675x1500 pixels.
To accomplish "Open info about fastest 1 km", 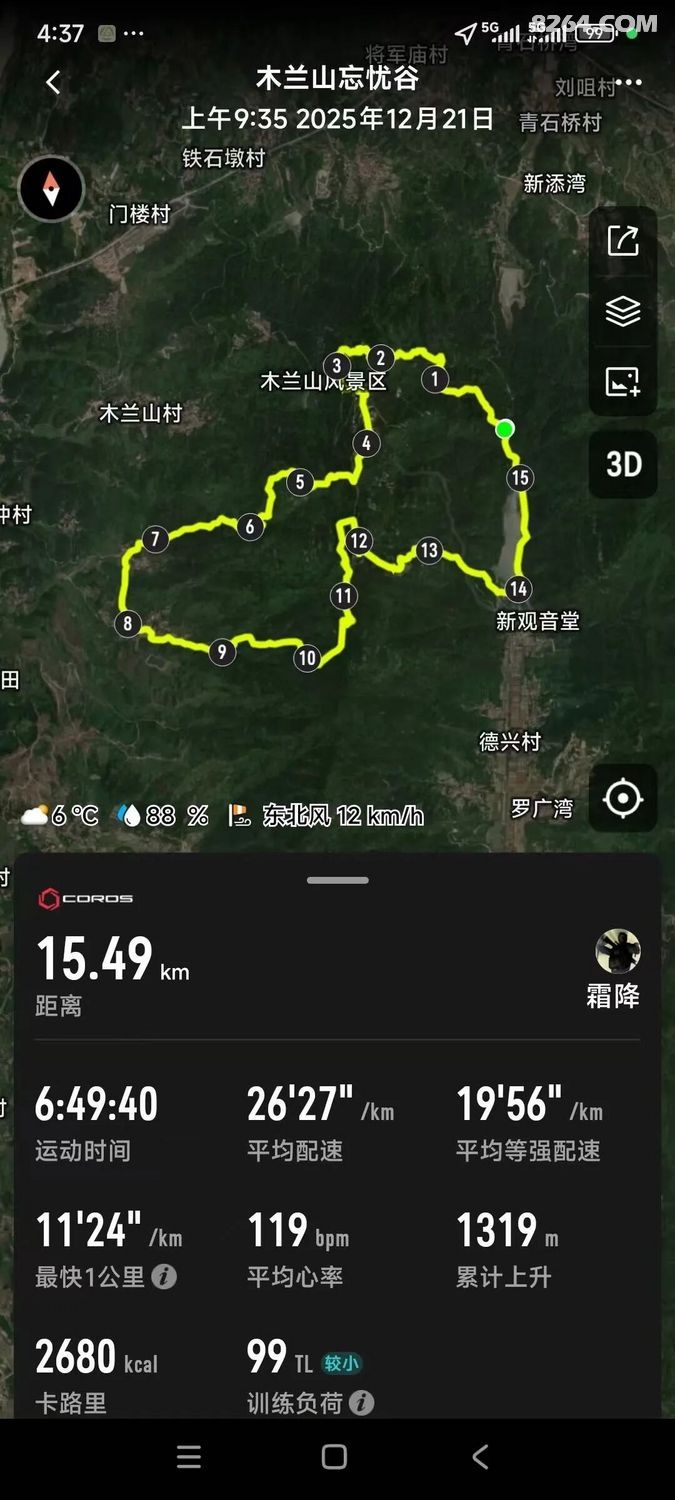I will pos(164,1276).
